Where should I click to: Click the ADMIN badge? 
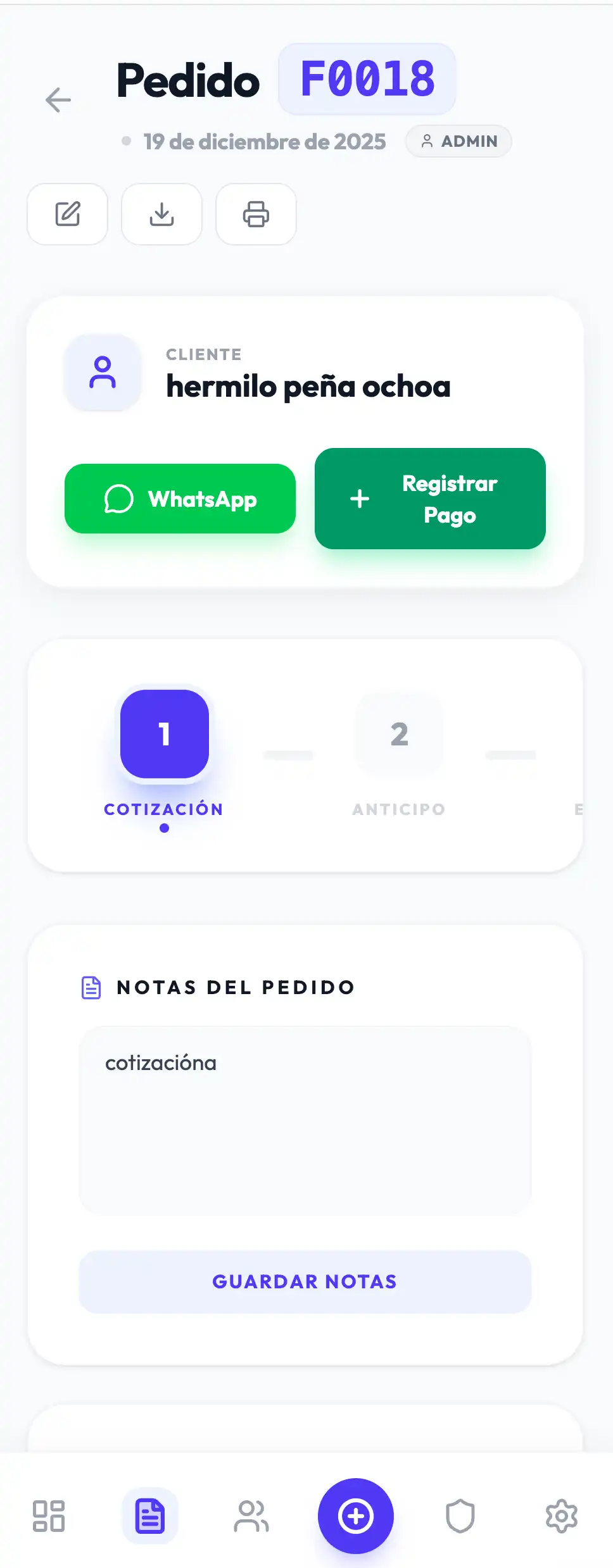tap(458, 141)
